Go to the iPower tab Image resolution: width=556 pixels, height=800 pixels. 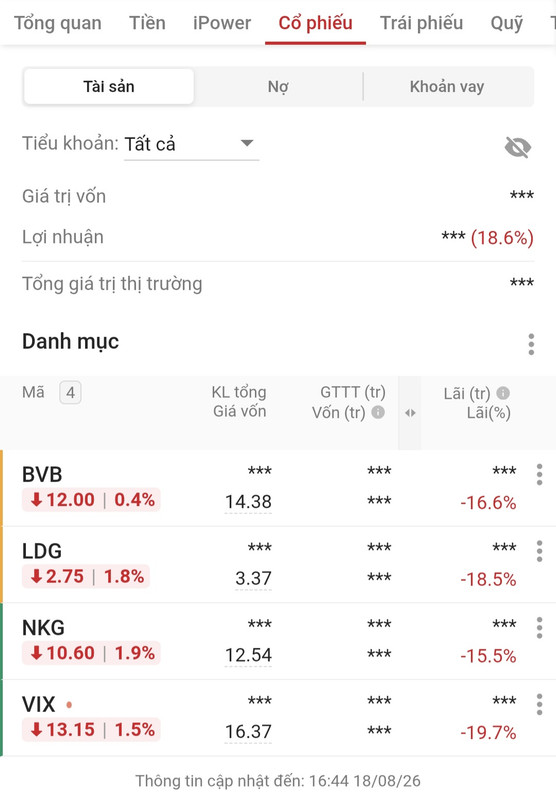[222, 23]
